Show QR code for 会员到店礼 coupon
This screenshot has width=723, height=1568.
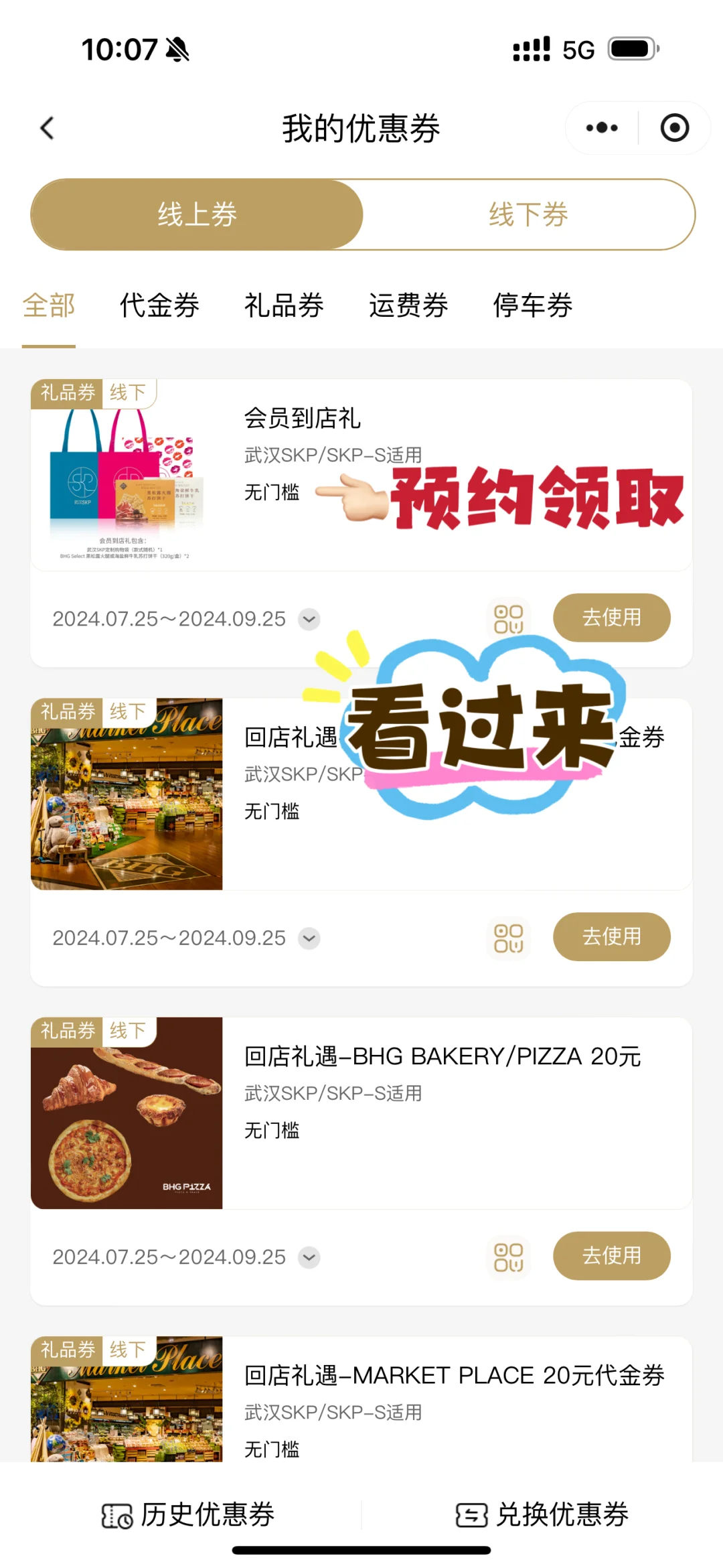(x=508, y=619)
